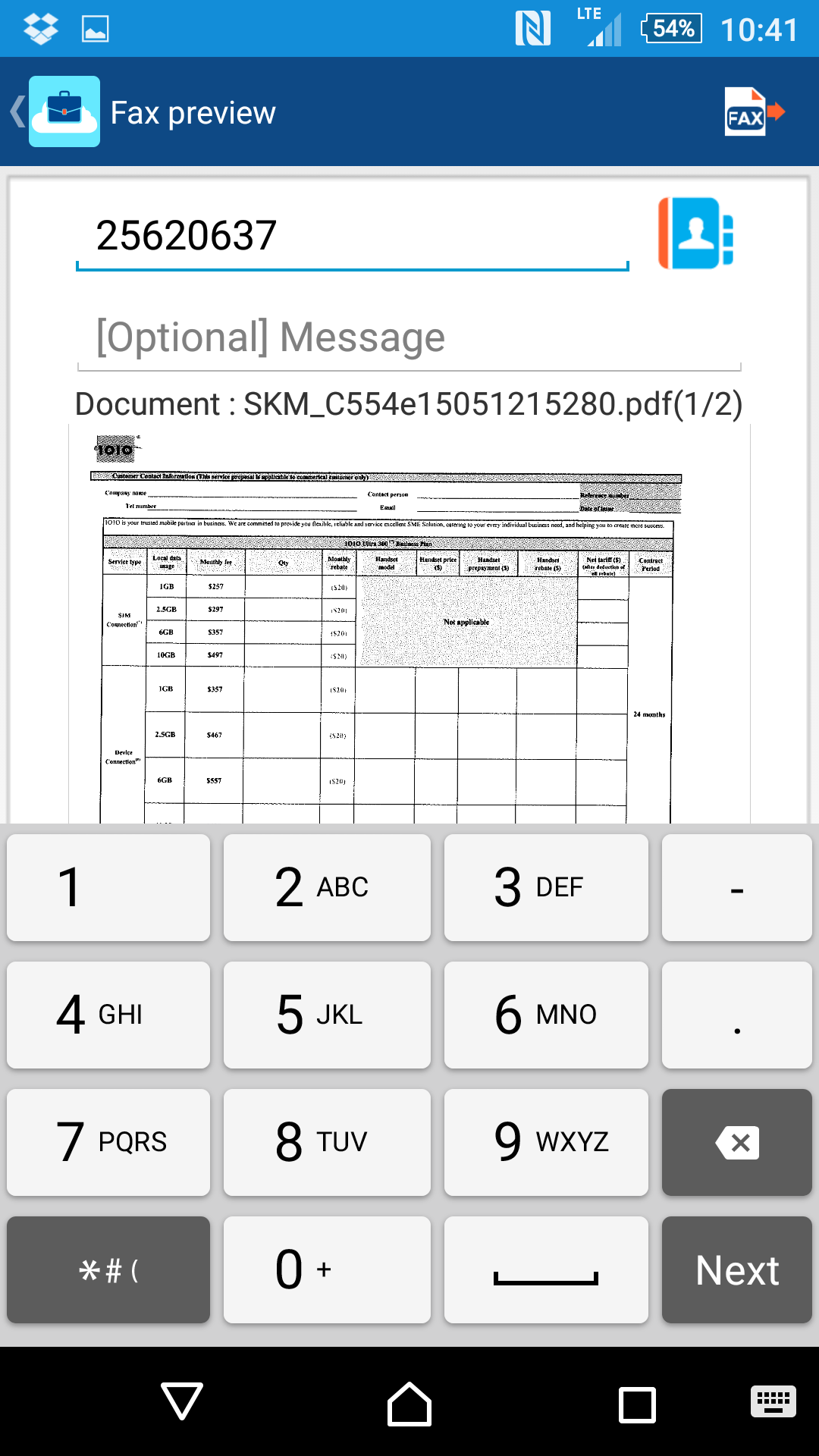Type 0 on the numeric keypad
Viewport: 819px width, 1456px height.
[x=327, y=1270]
